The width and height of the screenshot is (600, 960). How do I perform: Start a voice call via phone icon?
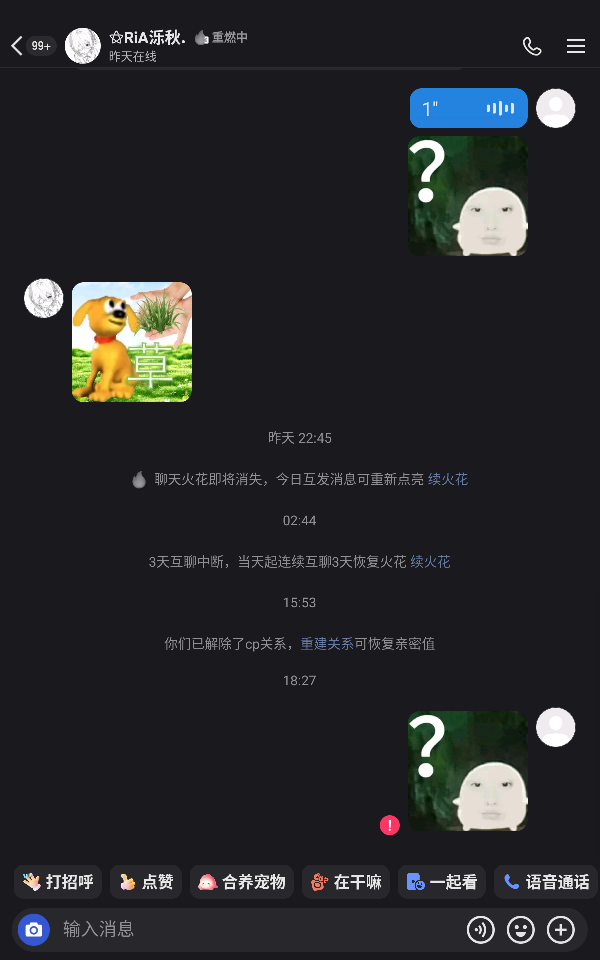click(x=531, y=46)
